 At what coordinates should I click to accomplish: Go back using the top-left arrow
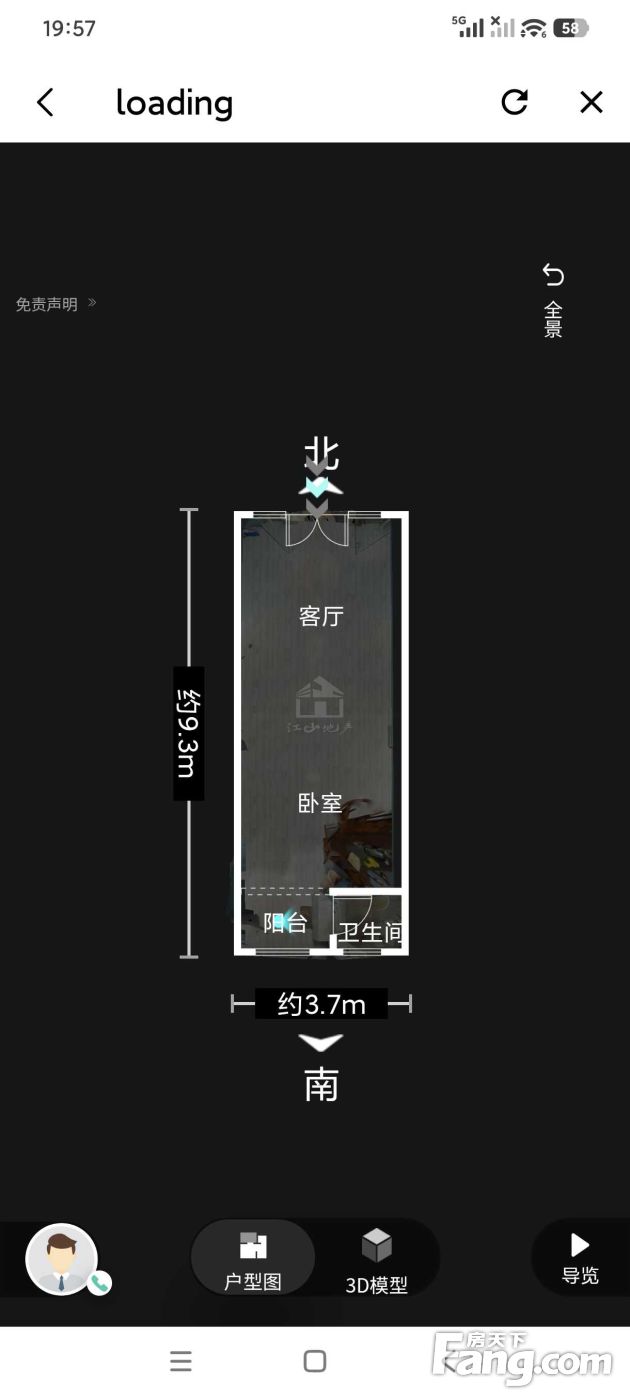(45, 102)
